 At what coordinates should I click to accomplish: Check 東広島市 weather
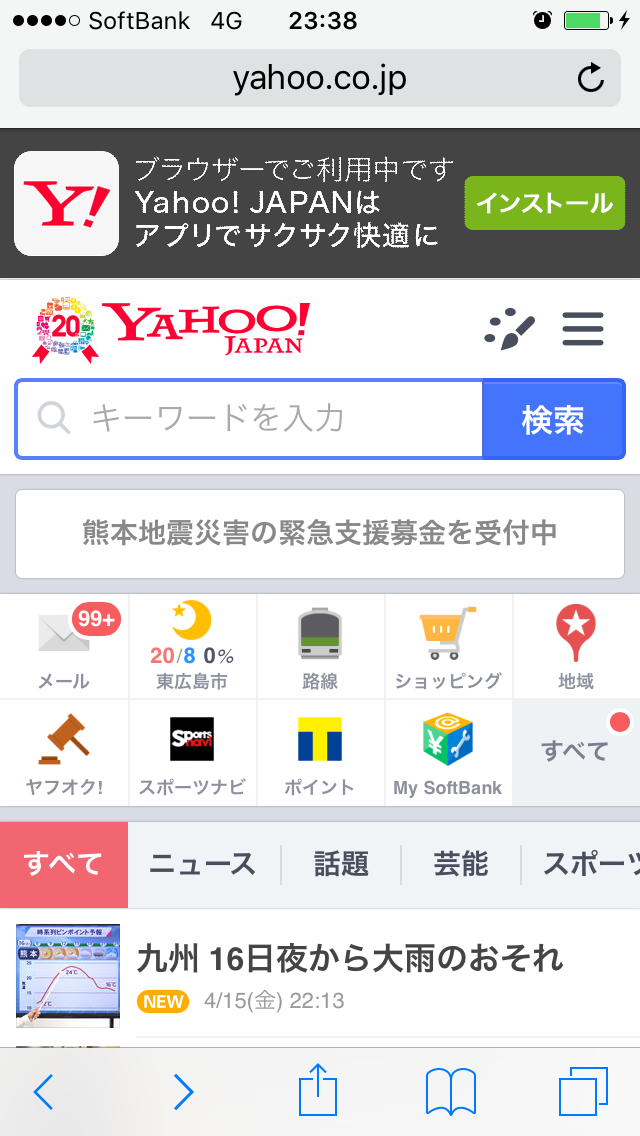pos(193,647)
